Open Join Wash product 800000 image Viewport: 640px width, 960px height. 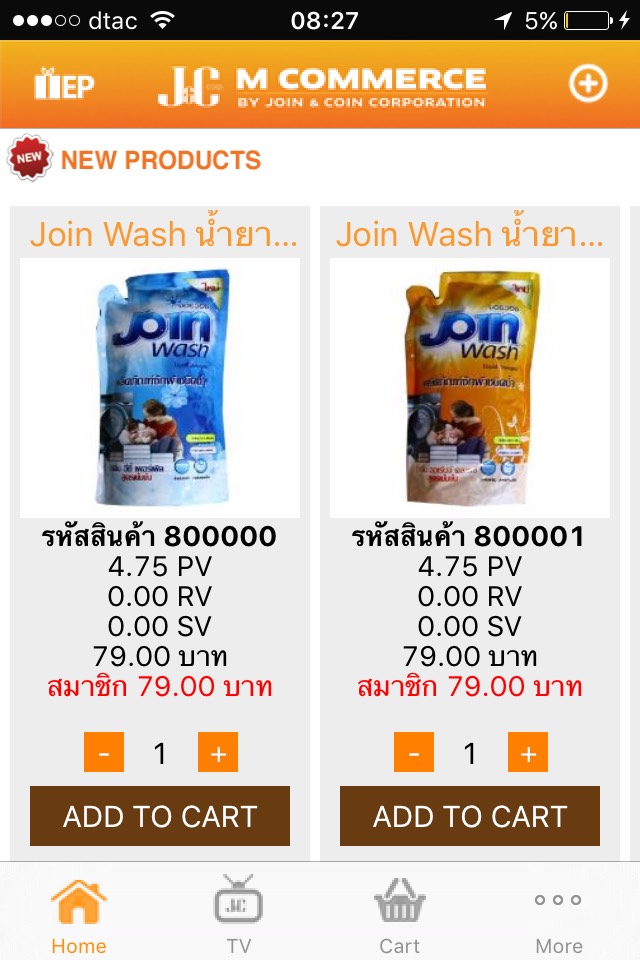click(160, 388)
